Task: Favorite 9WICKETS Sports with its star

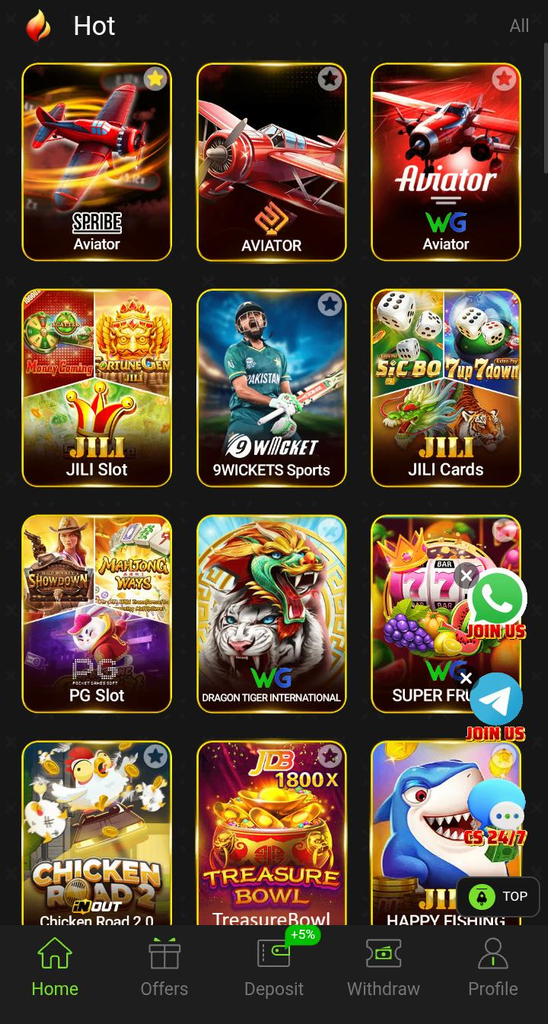Action: coord(330,304)
